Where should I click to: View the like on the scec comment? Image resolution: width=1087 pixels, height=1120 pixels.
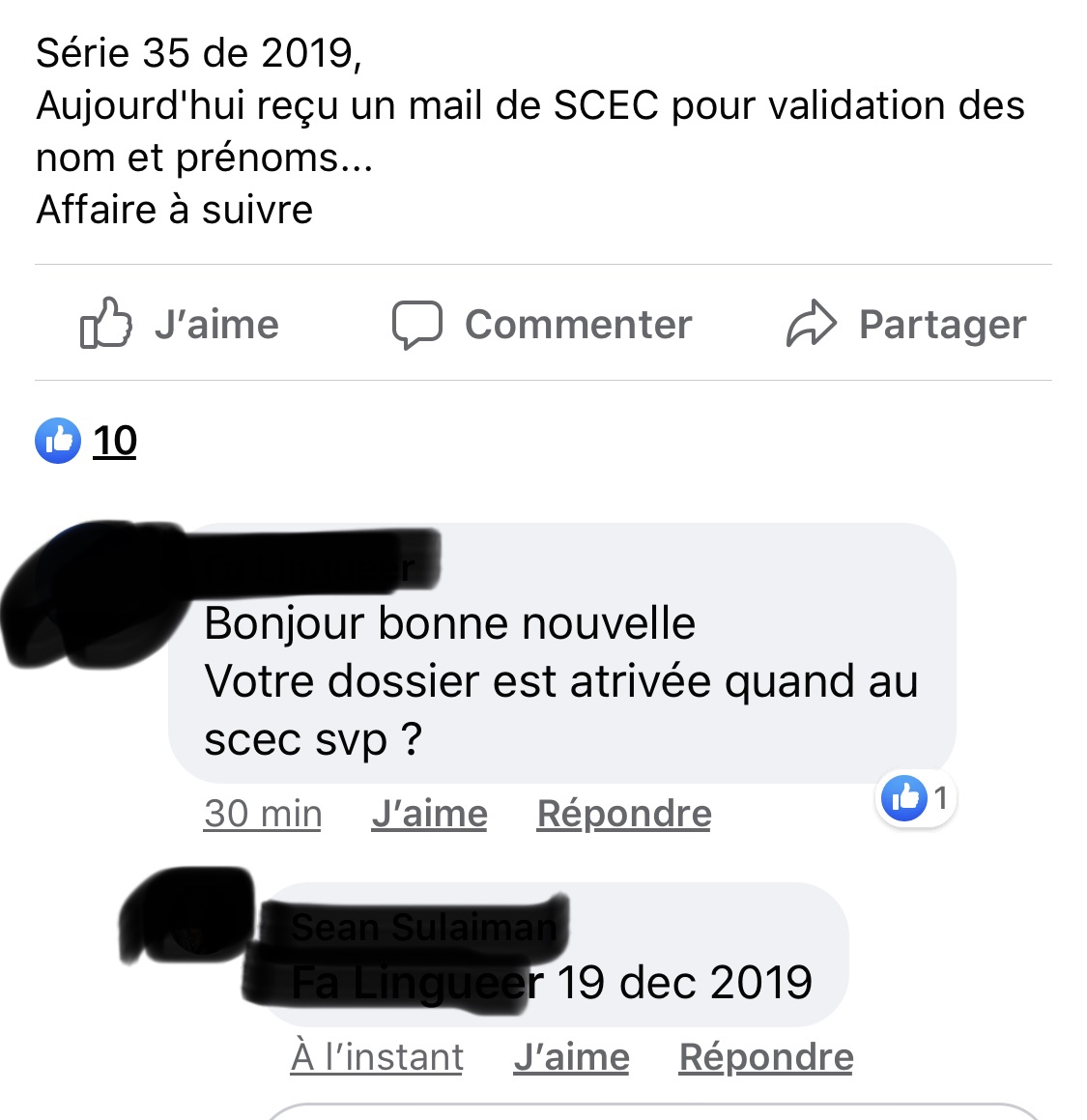tap(915, 798)
